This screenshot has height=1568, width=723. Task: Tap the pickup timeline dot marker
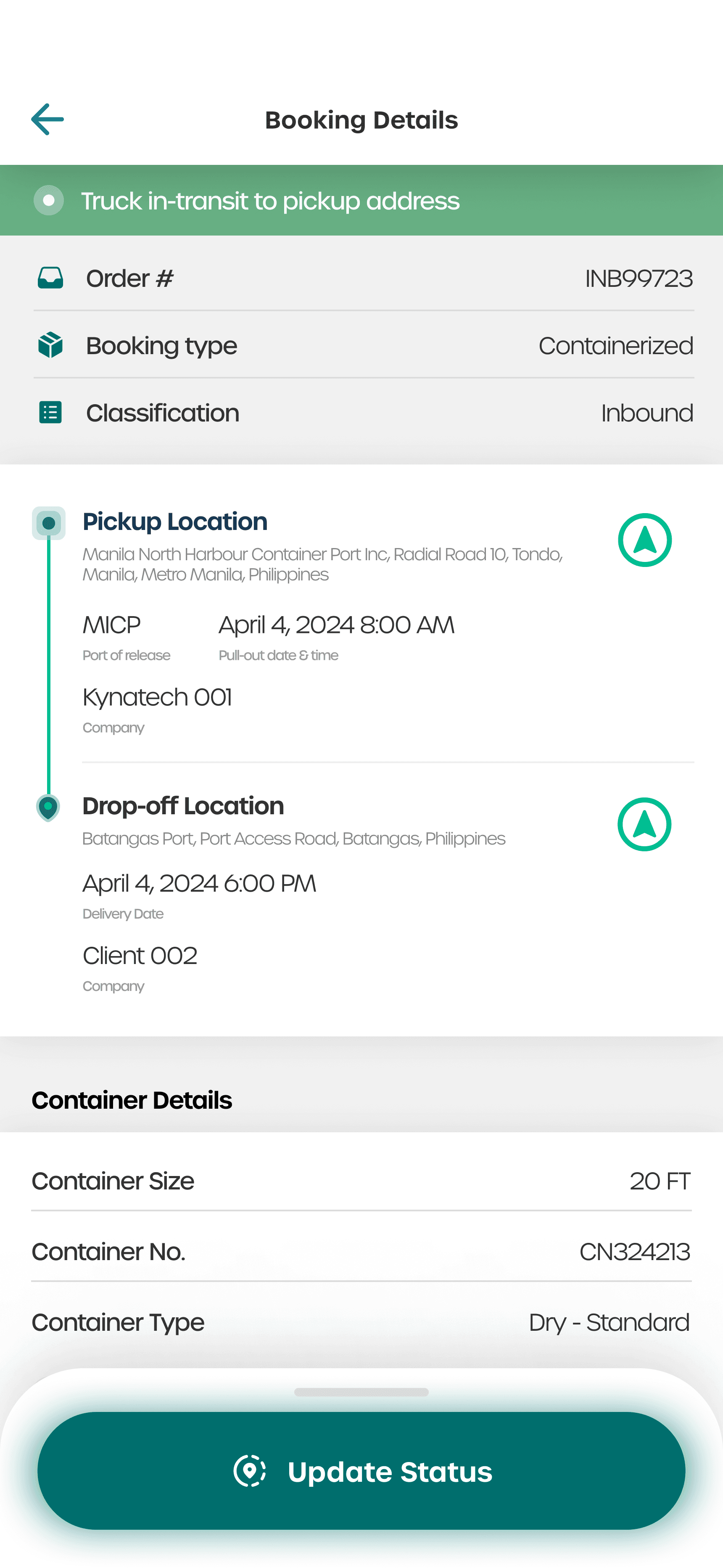tap(48, 522)
